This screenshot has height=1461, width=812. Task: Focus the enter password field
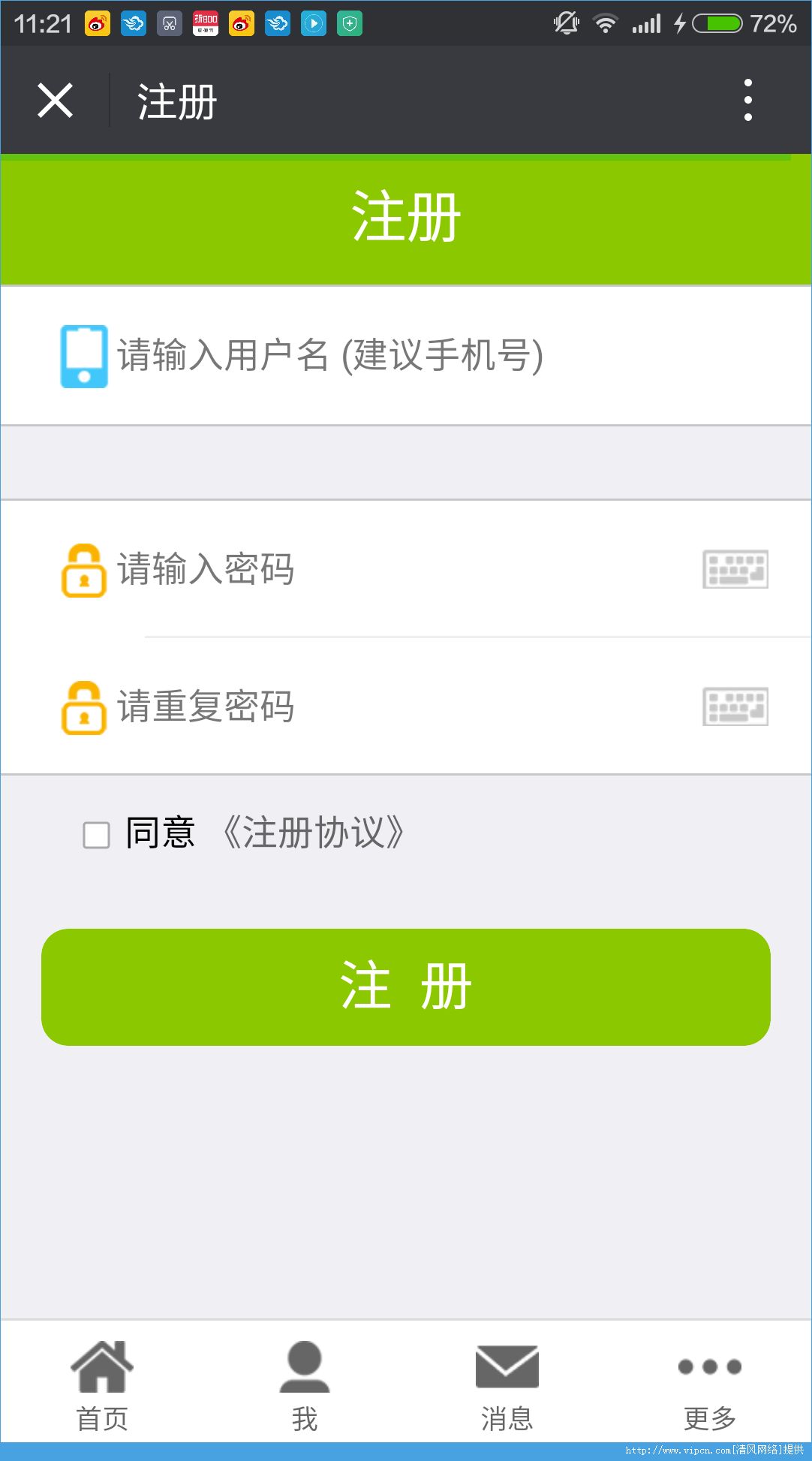406,569
